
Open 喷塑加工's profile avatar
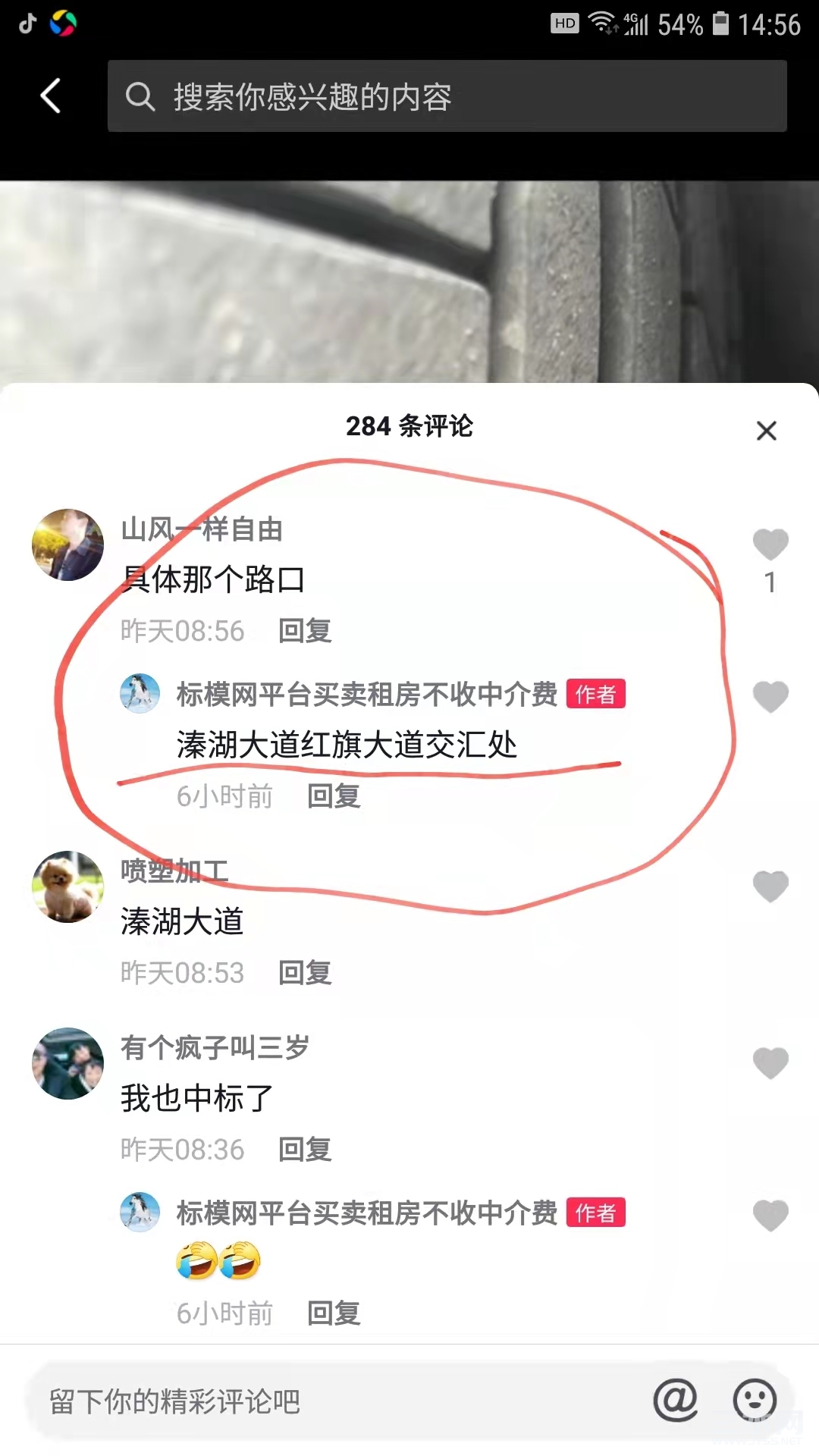tap(68, 886)
